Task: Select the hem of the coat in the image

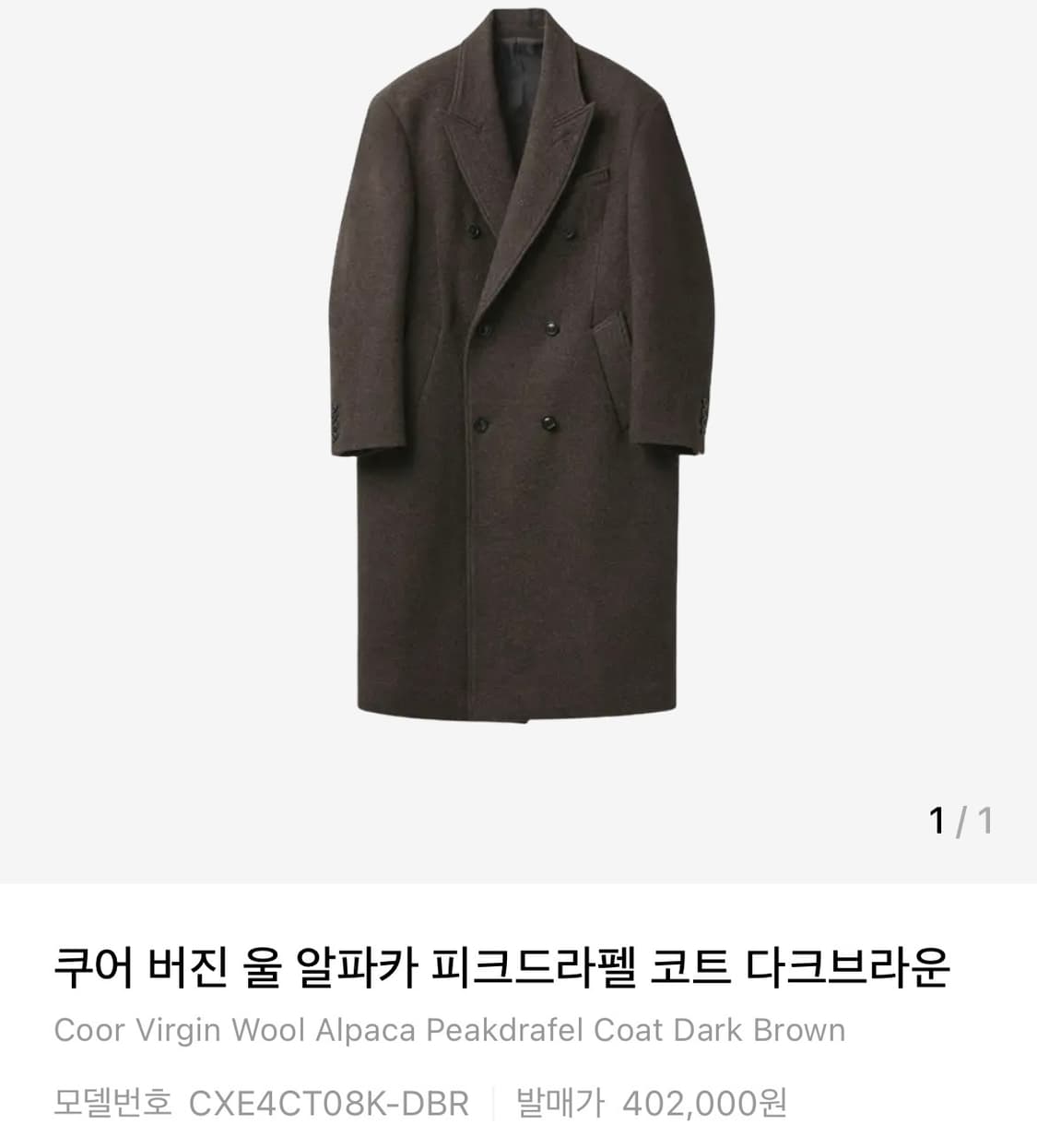Action: tap(516, 719)
